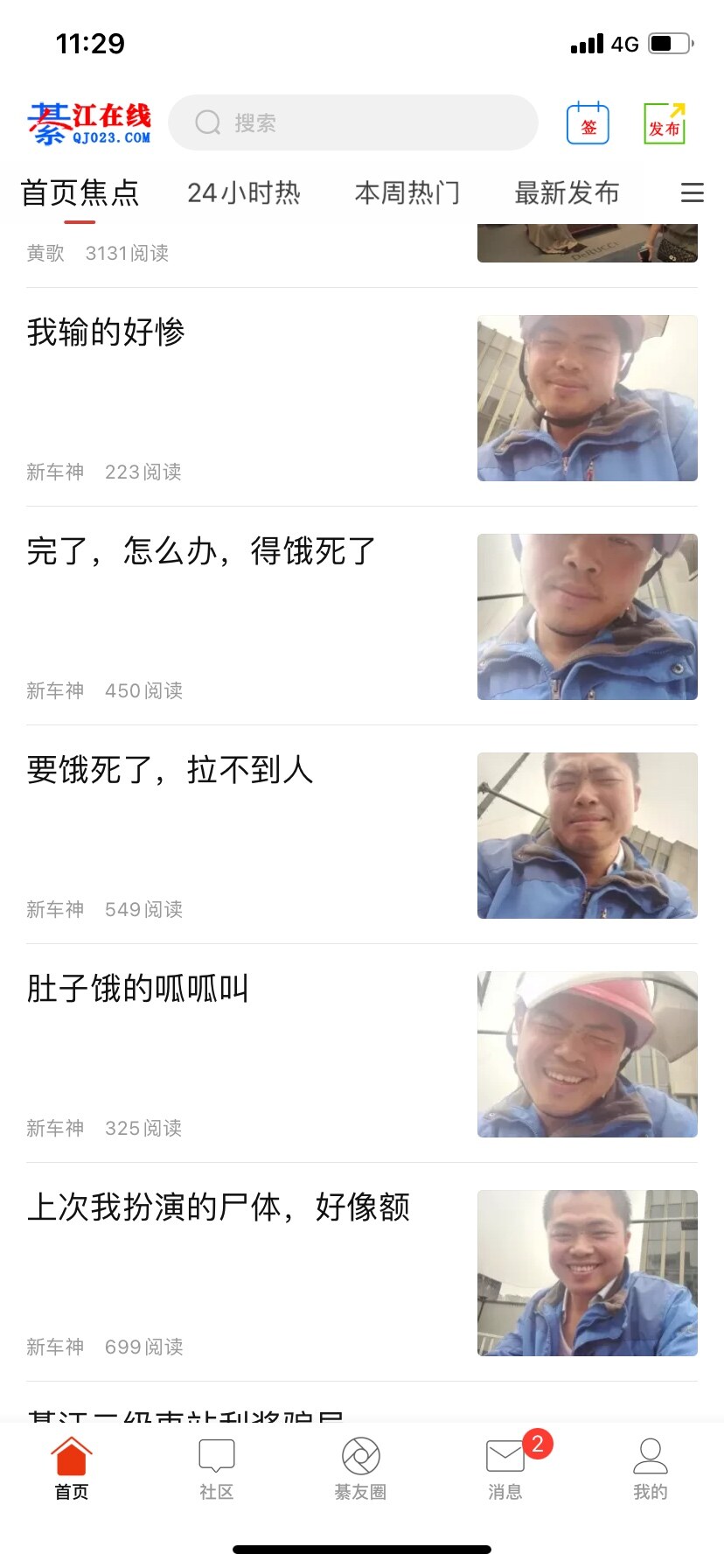Check the 消息 messages tab

tap(505, 1469)
